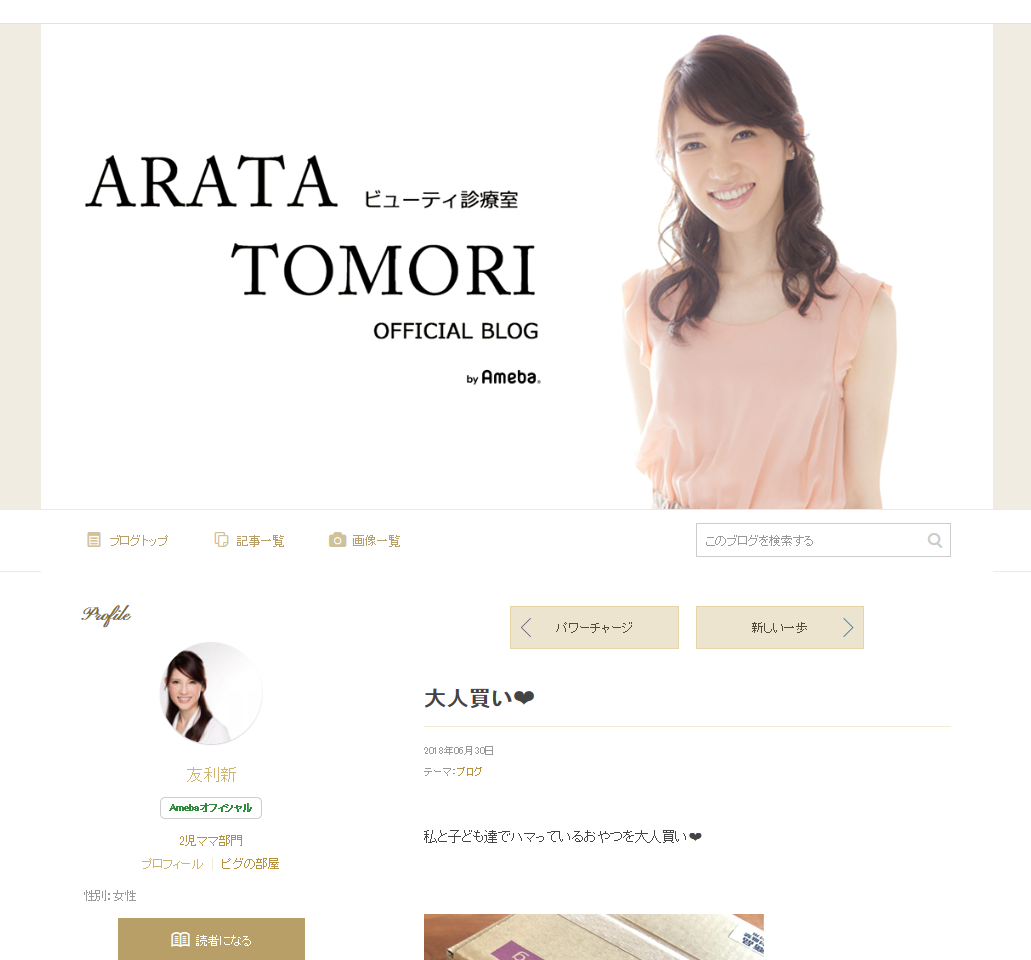Open the ブログトップ link
Viewport: 1031px width, 960px height.
(128, 541)
